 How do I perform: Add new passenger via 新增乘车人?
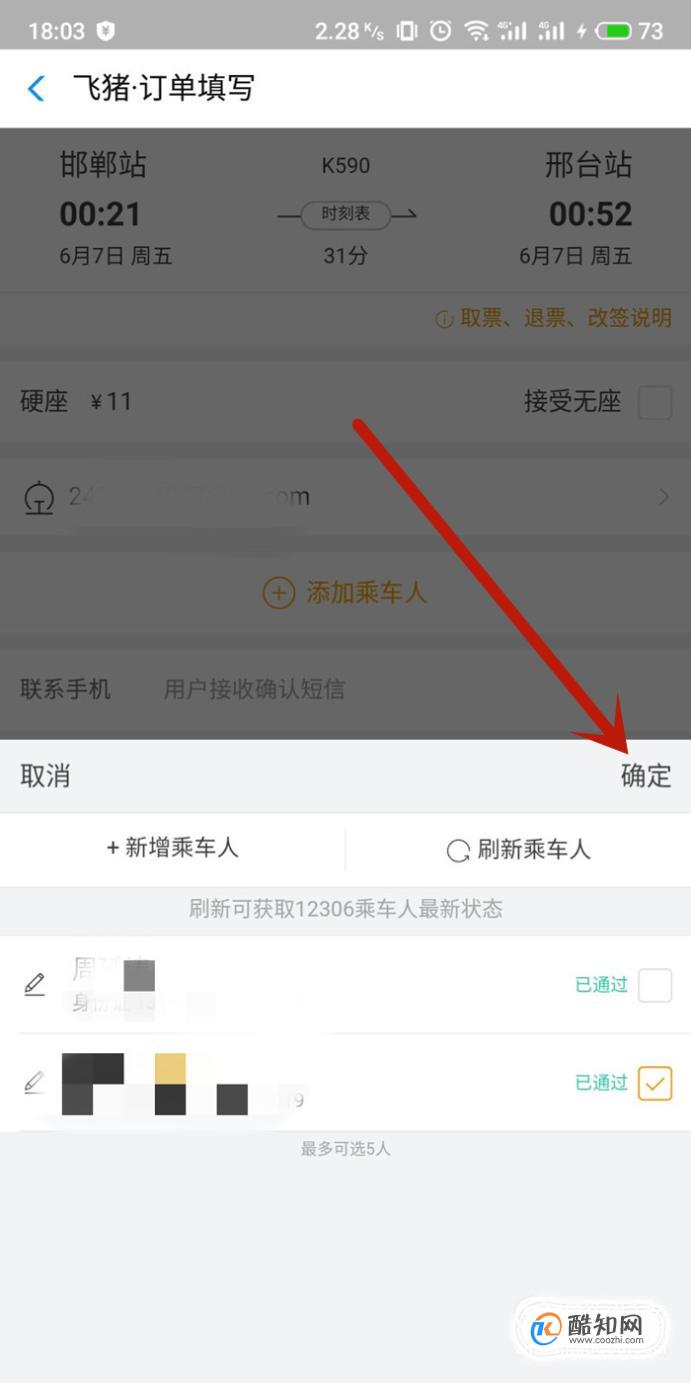click(172, 848)
